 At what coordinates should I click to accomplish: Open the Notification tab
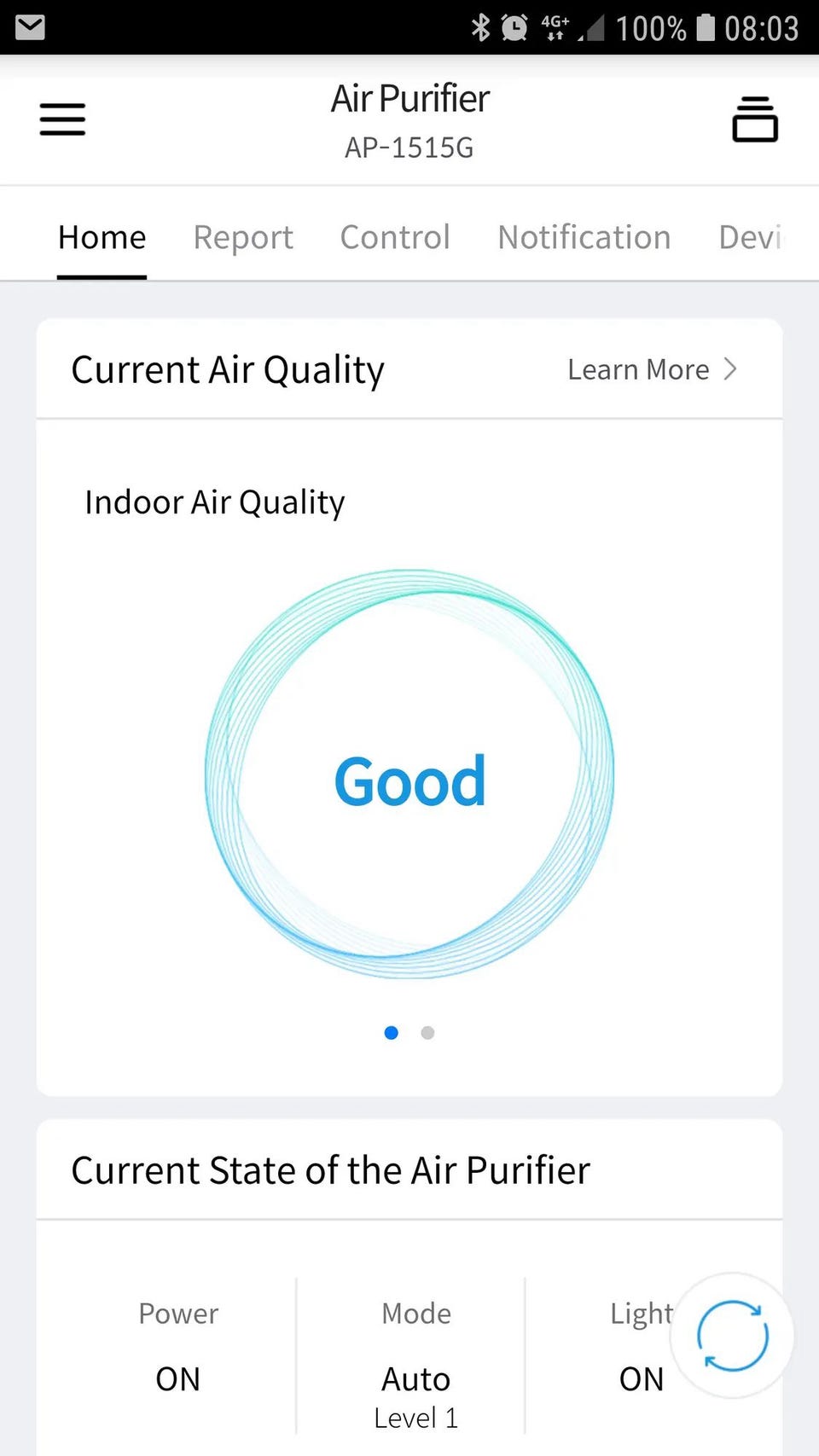(584, 237)
